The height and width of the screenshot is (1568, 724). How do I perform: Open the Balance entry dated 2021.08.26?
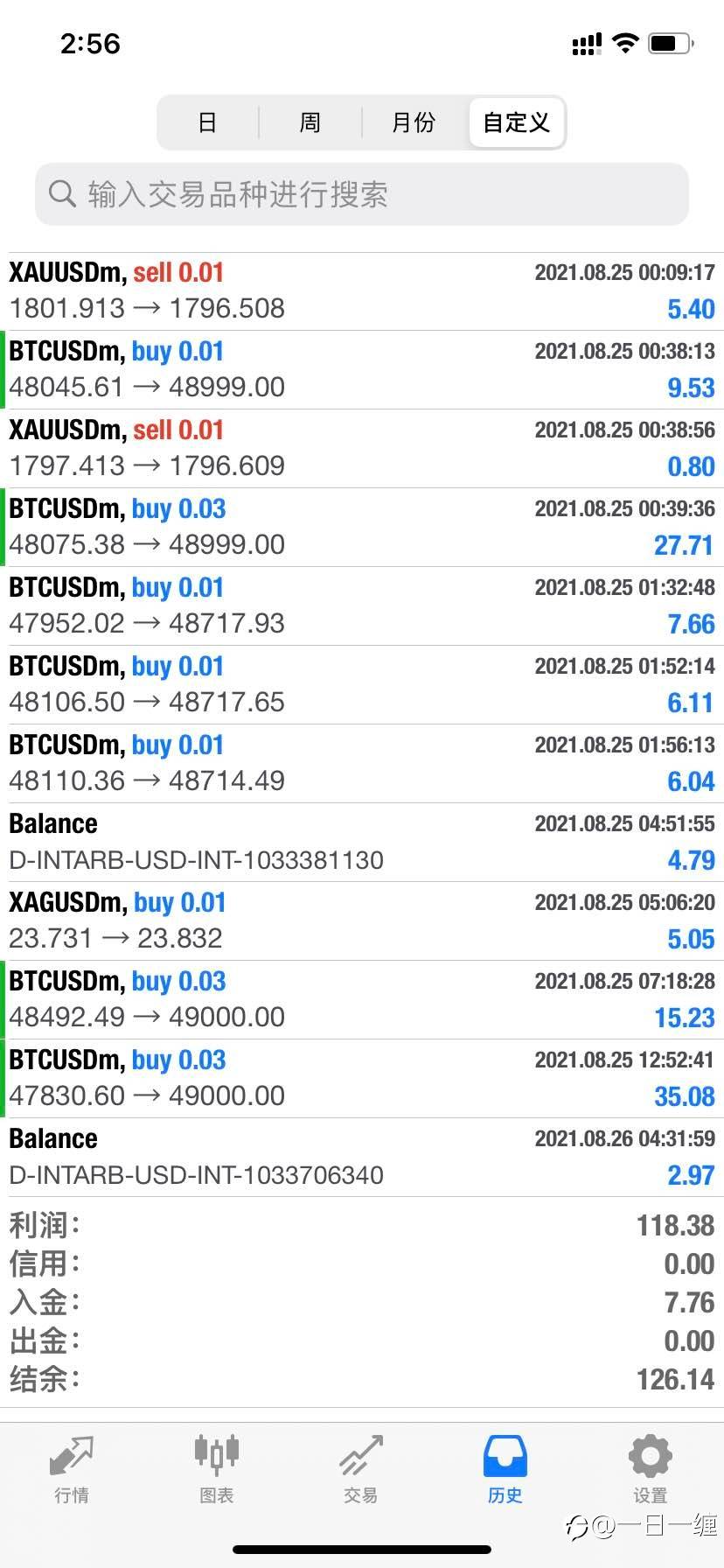(362, 1157)
